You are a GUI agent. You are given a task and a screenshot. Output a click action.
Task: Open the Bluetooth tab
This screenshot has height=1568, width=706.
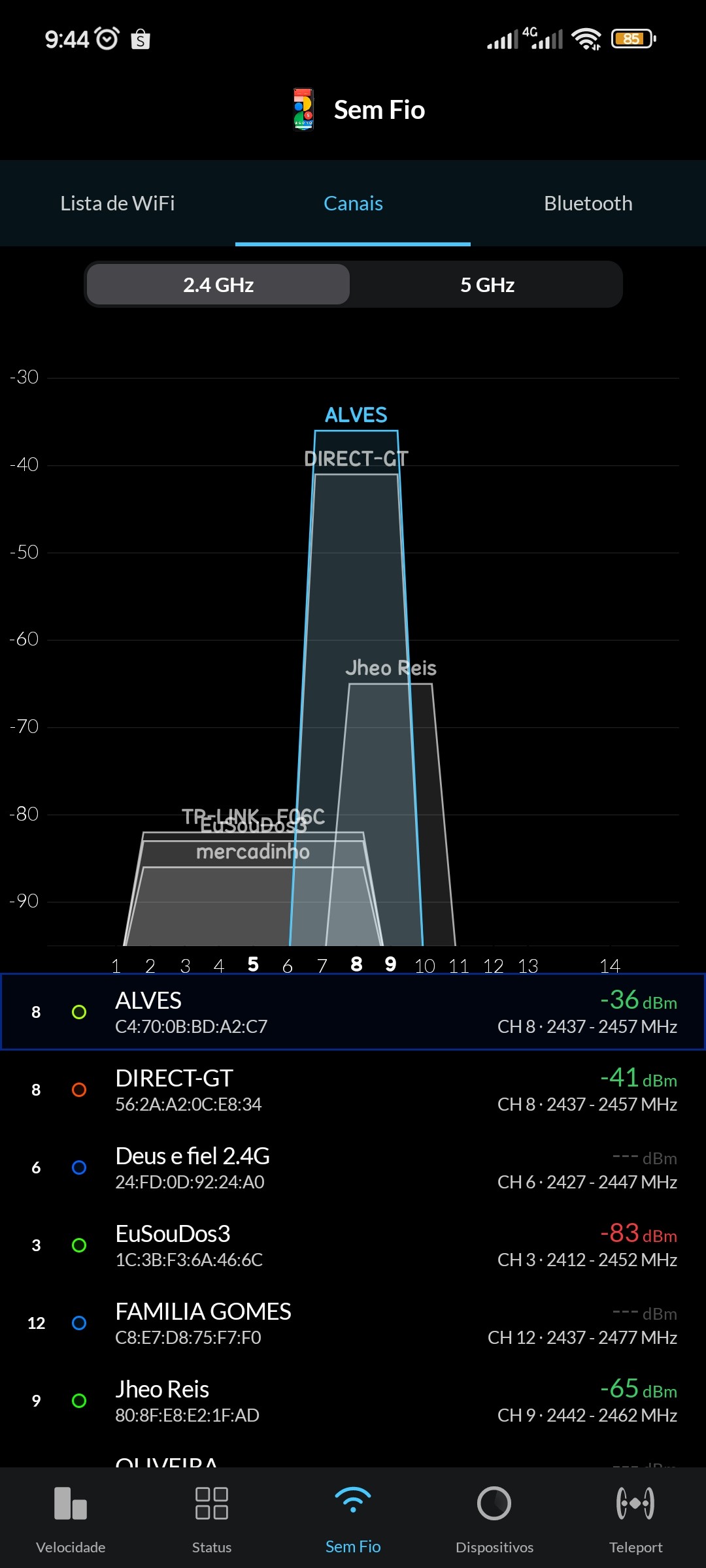pos(588,203)
